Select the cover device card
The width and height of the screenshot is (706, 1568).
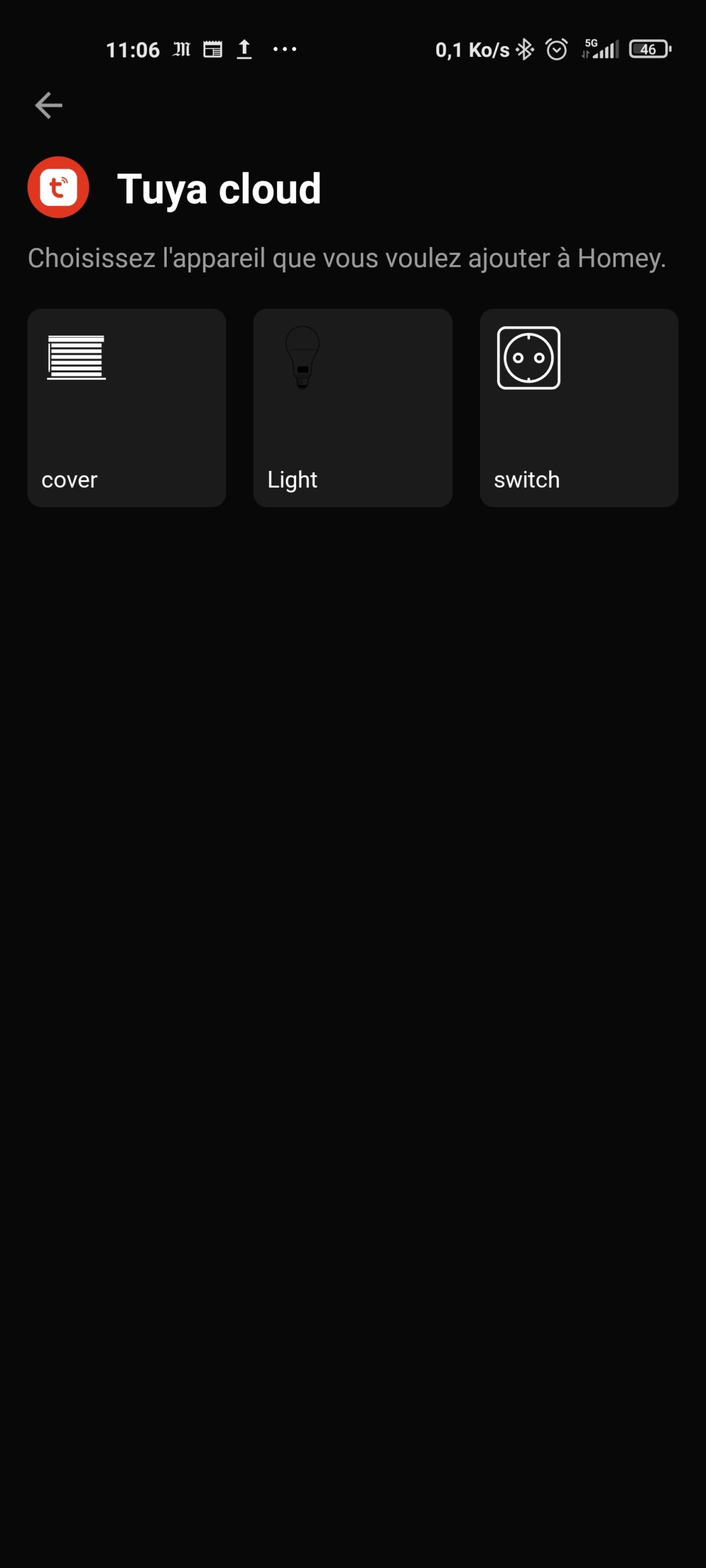point(127,408)
